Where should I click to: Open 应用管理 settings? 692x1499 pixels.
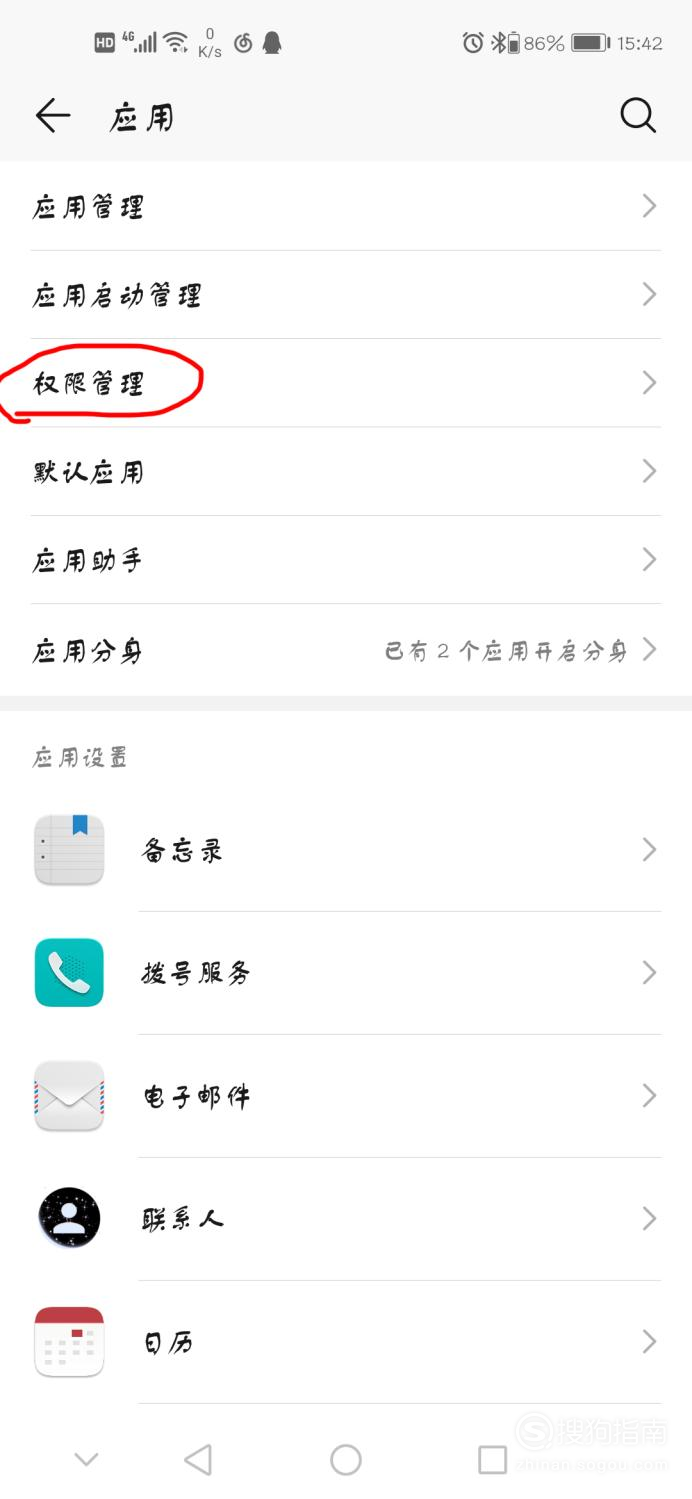(x=345, y=207)
